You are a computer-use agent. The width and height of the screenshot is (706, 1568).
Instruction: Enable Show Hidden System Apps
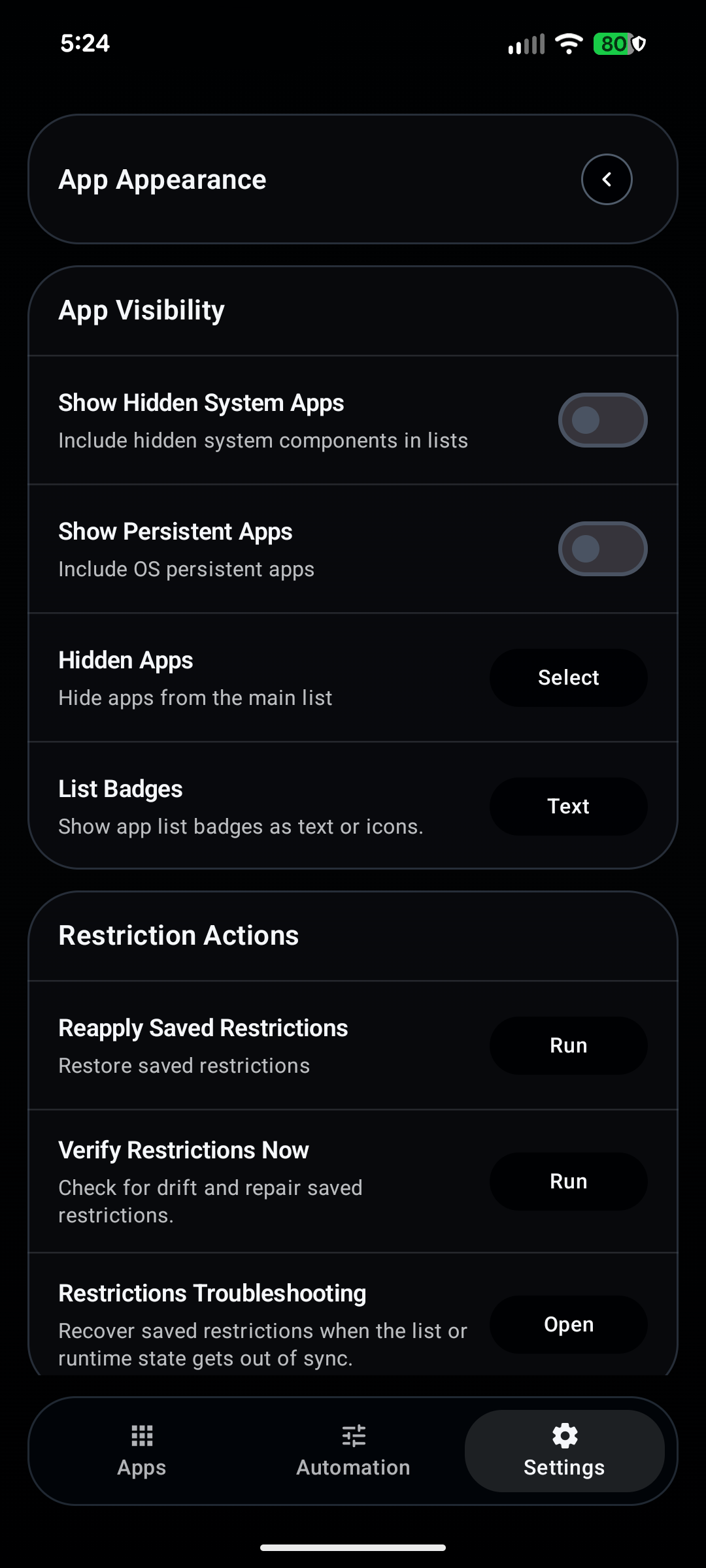coord(603,420)
